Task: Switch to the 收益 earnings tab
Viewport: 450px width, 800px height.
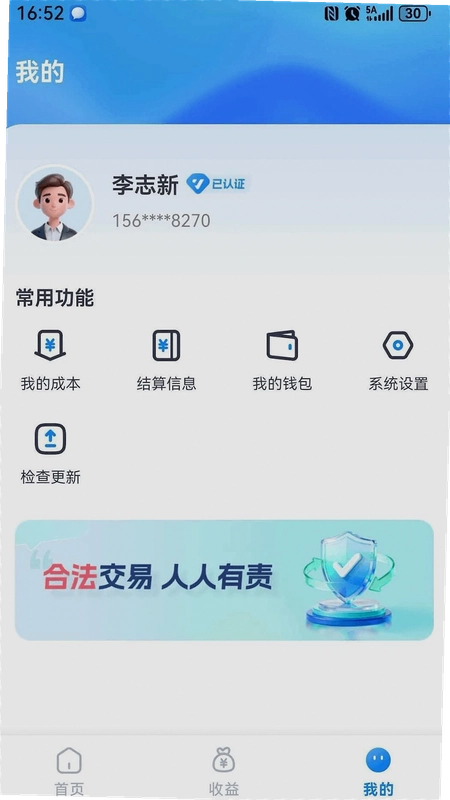Action: [223, 770]
